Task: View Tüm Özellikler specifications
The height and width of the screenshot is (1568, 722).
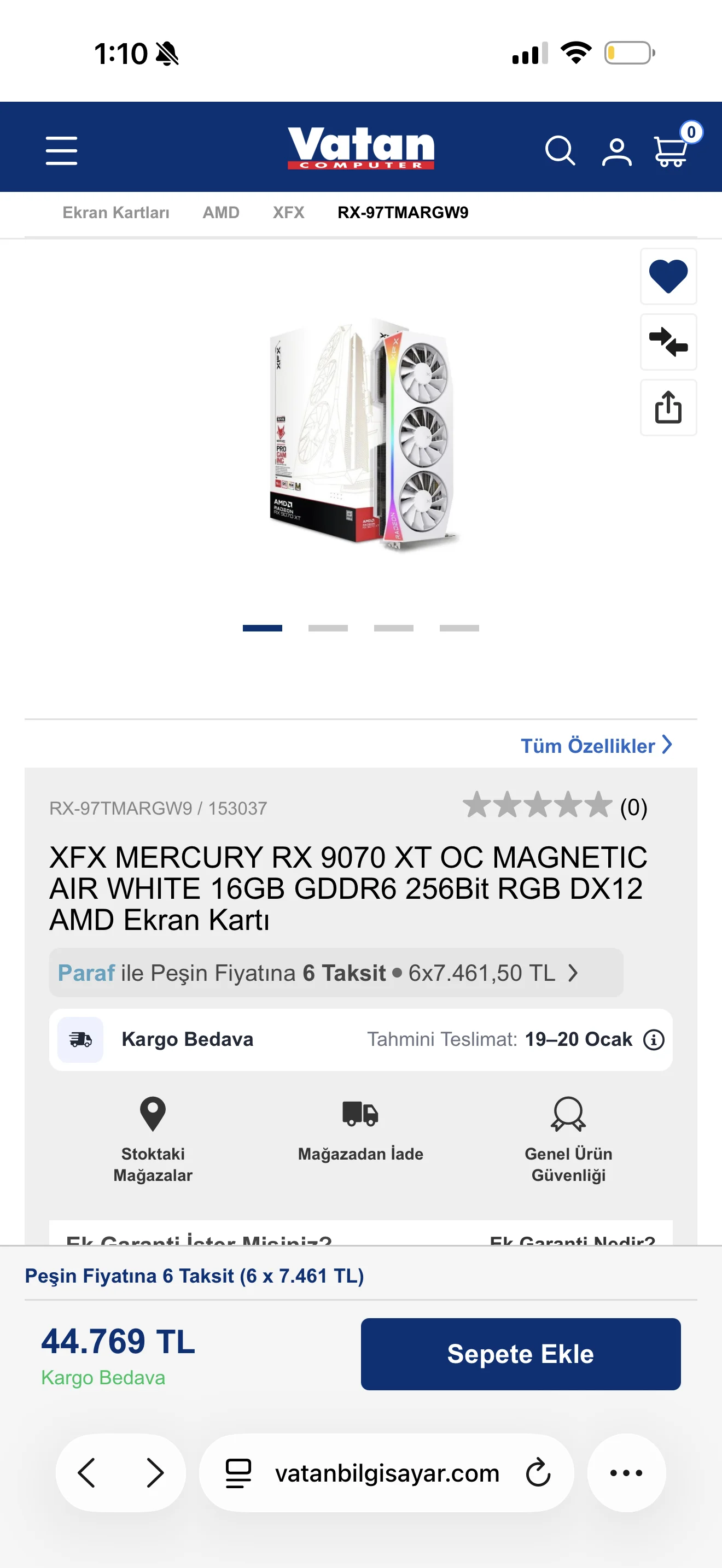Action: (595, 746)
